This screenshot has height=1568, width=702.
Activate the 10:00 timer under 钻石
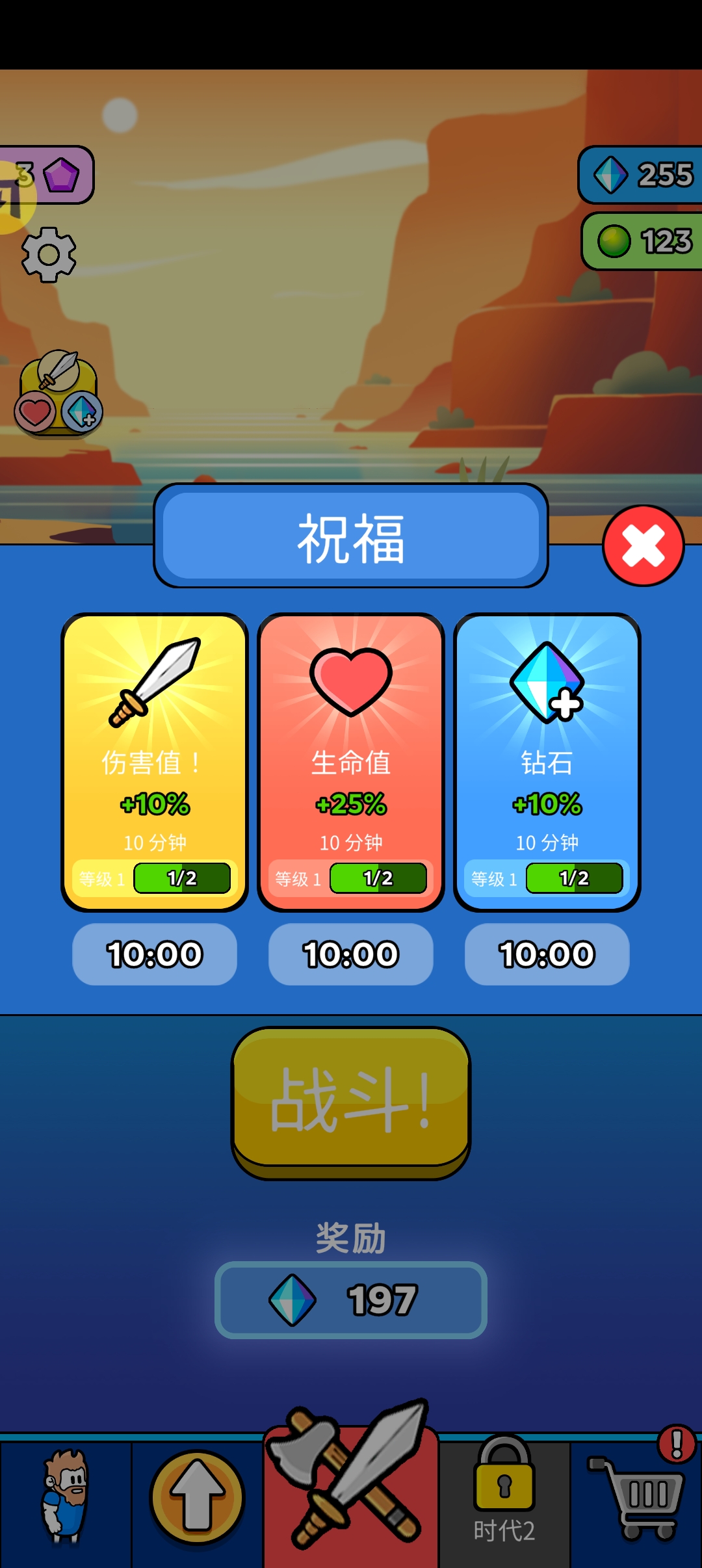[x=547, y=954]
